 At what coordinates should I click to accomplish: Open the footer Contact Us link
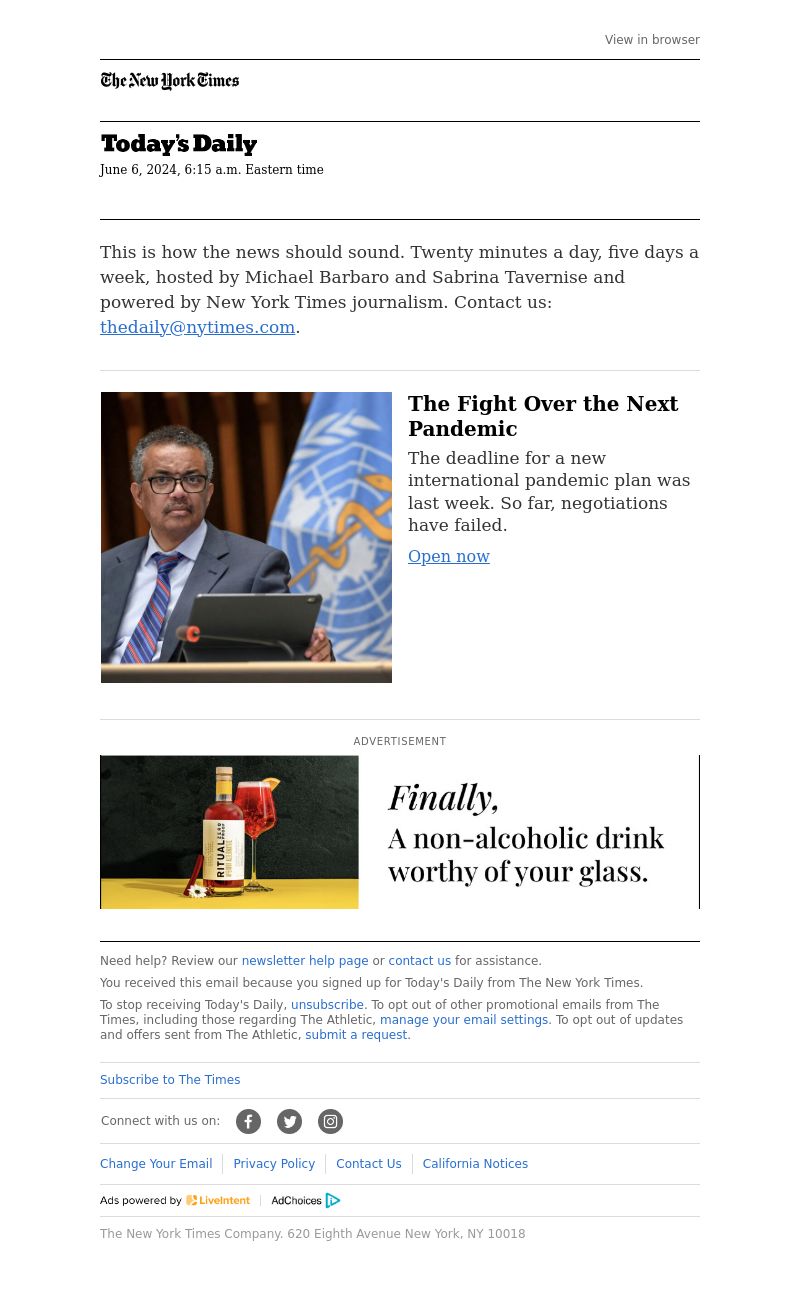(368, 1164)
